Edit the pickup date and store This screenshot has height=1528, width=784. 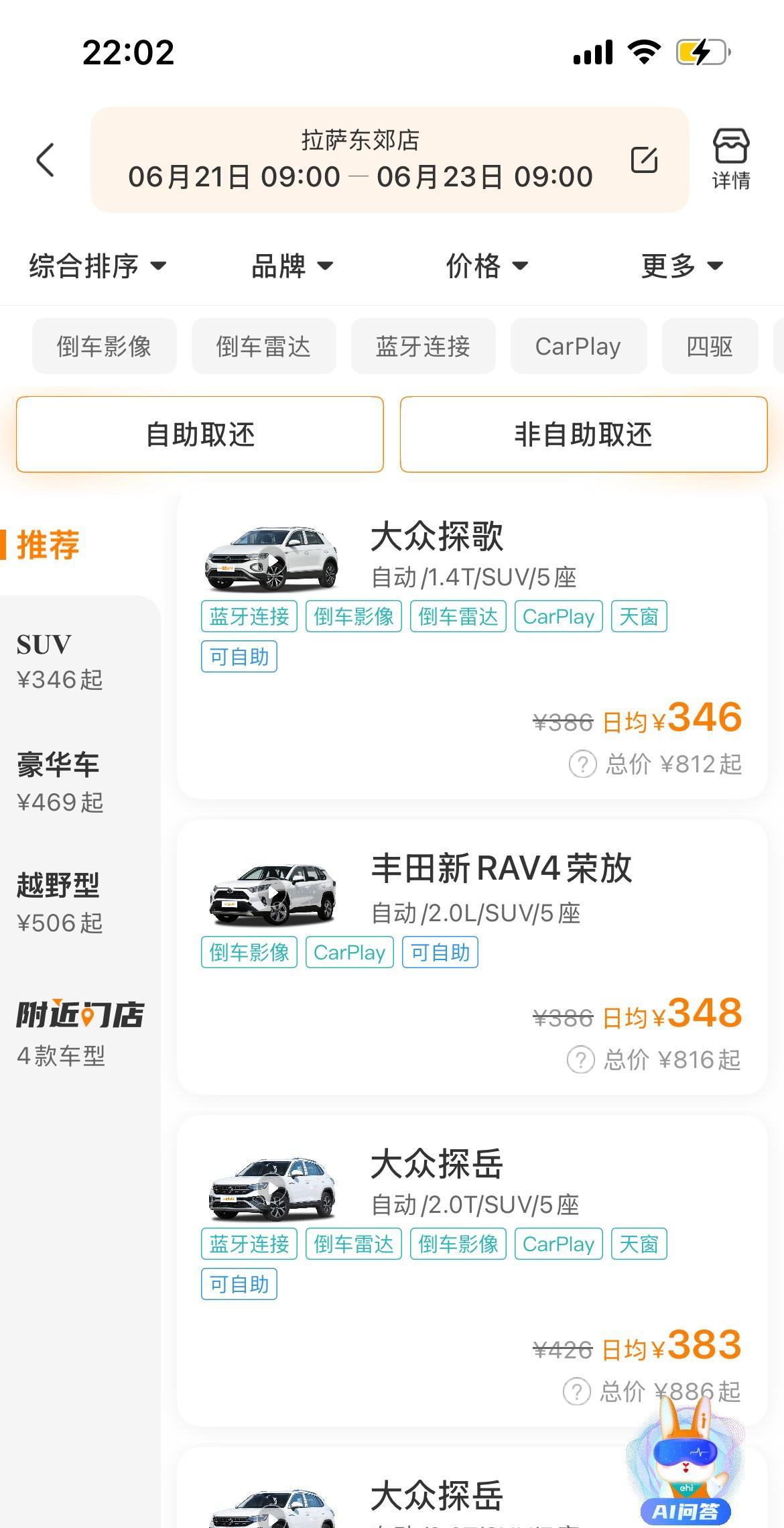(x=644, y=160)
